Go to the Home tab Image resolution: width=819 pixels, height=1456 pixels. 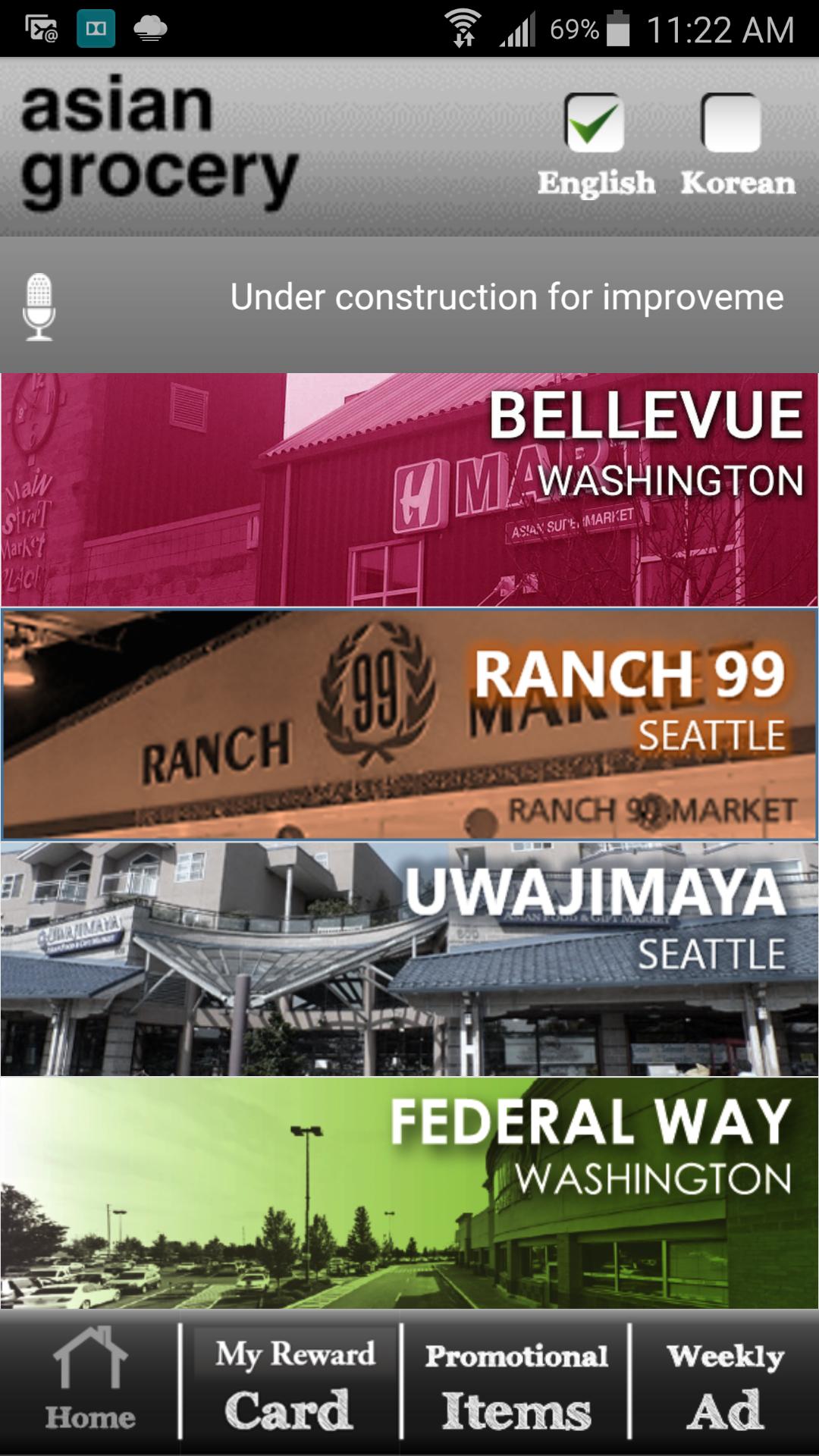pyautogui.click(x=89, y=1382)
